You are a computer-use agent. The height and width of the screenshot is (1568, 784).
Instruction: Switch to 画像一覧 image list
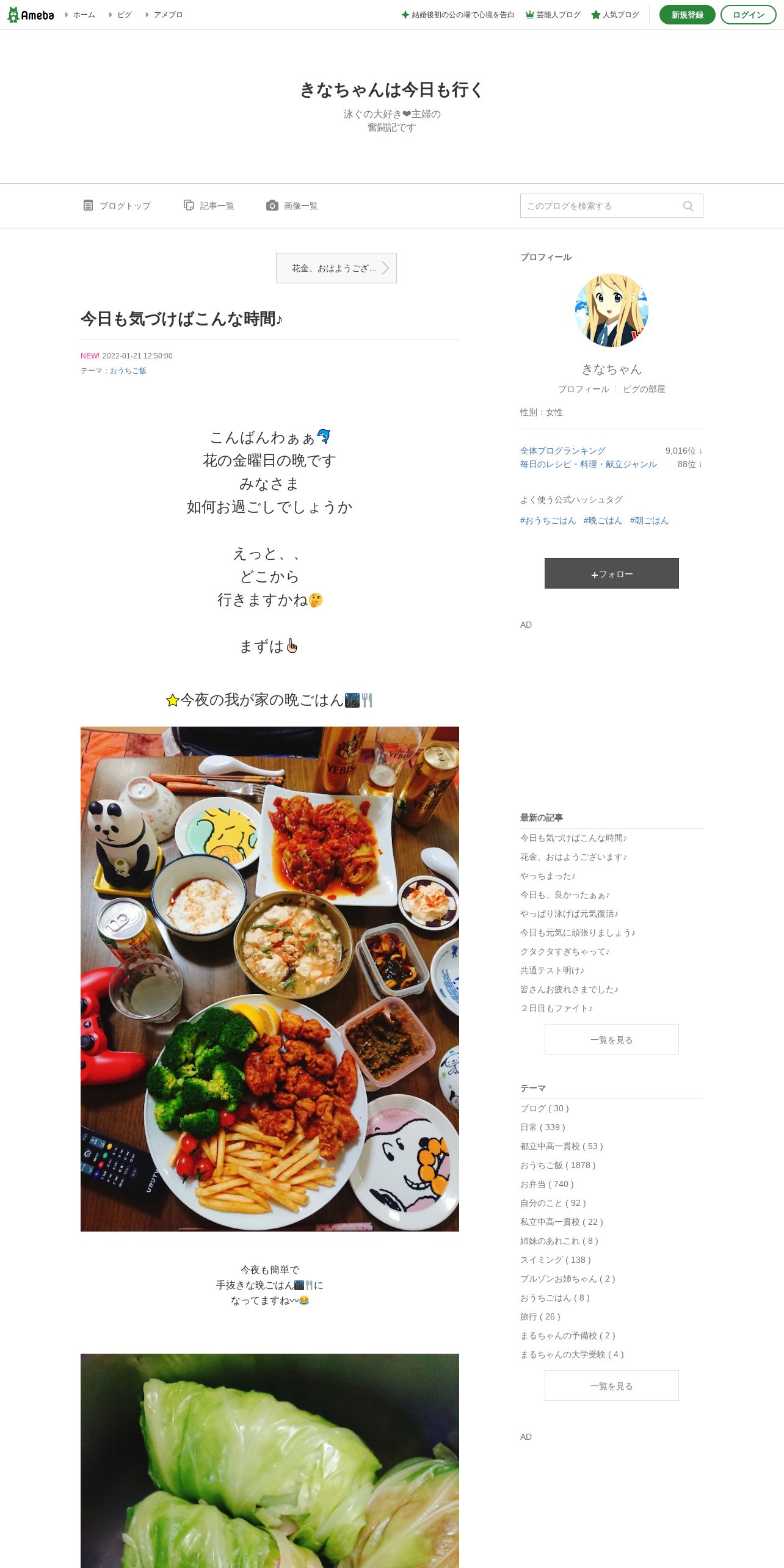coord(292,206)
